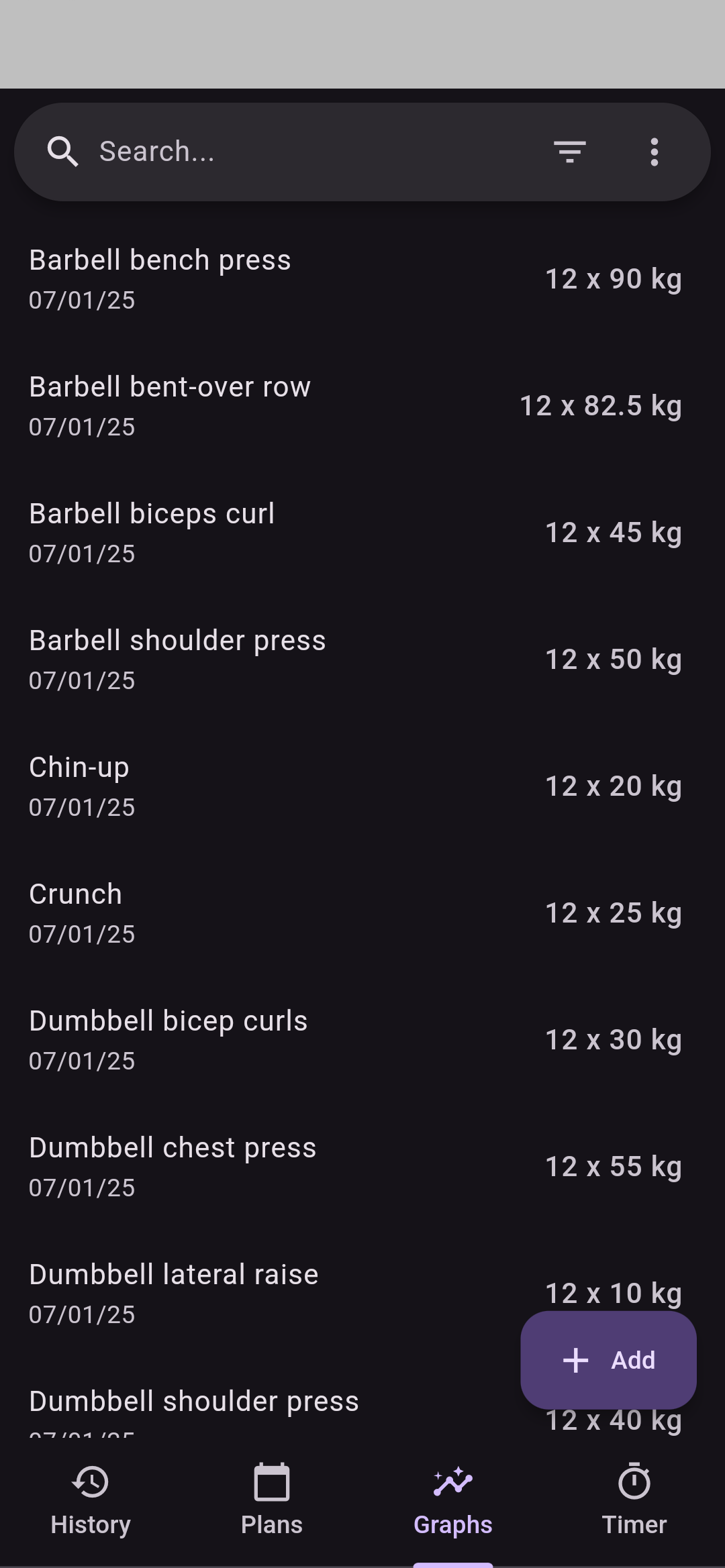Open Dumbbell bicep curls entry
The image size is (725, 1568).
tap(269, 1040)
